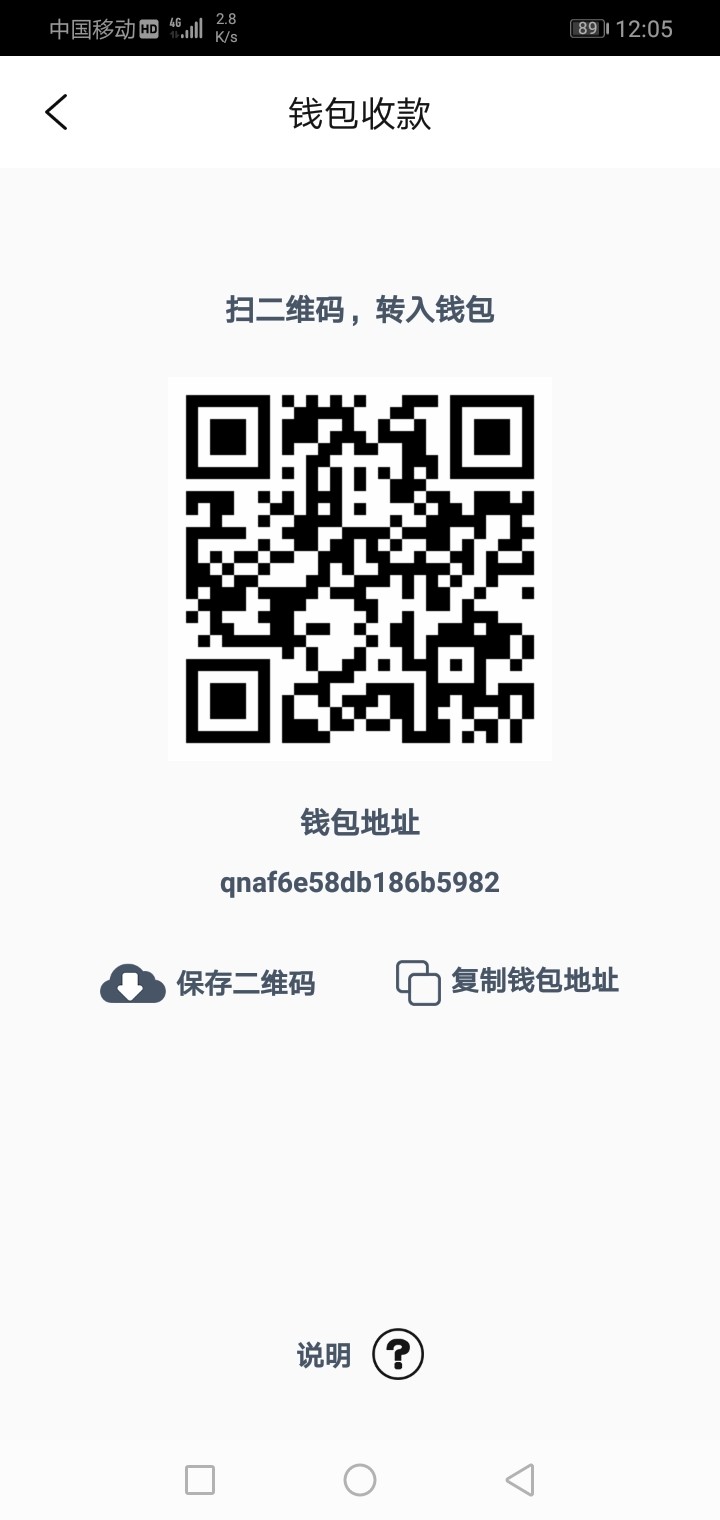Tap the system home button
720x1520 pixels.
pos(360,1480)
